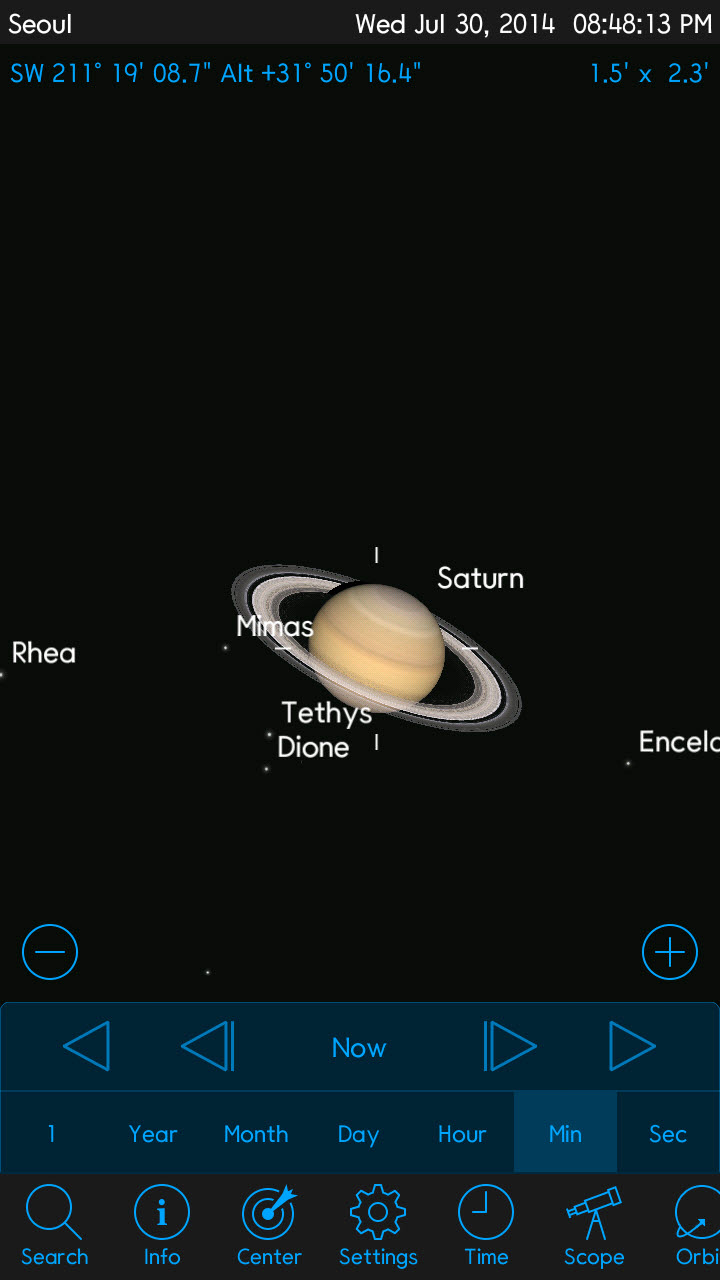Select Hour as time unit
The height and width of the screenshot is (1280, 720).
pos(462,1133)
